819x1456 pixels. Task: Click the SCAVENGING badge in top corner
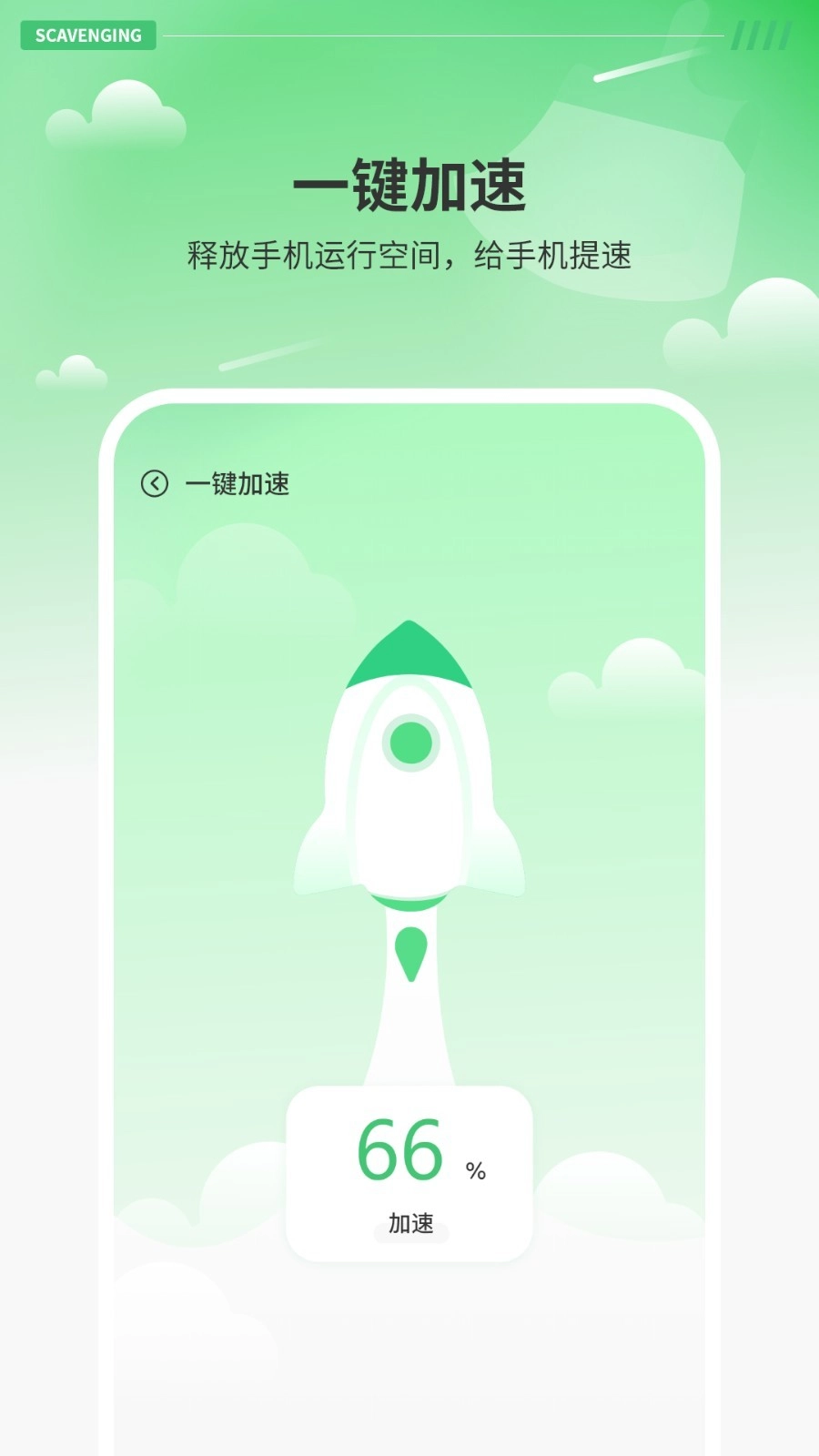pyautogui.click(x=87, y=35)
